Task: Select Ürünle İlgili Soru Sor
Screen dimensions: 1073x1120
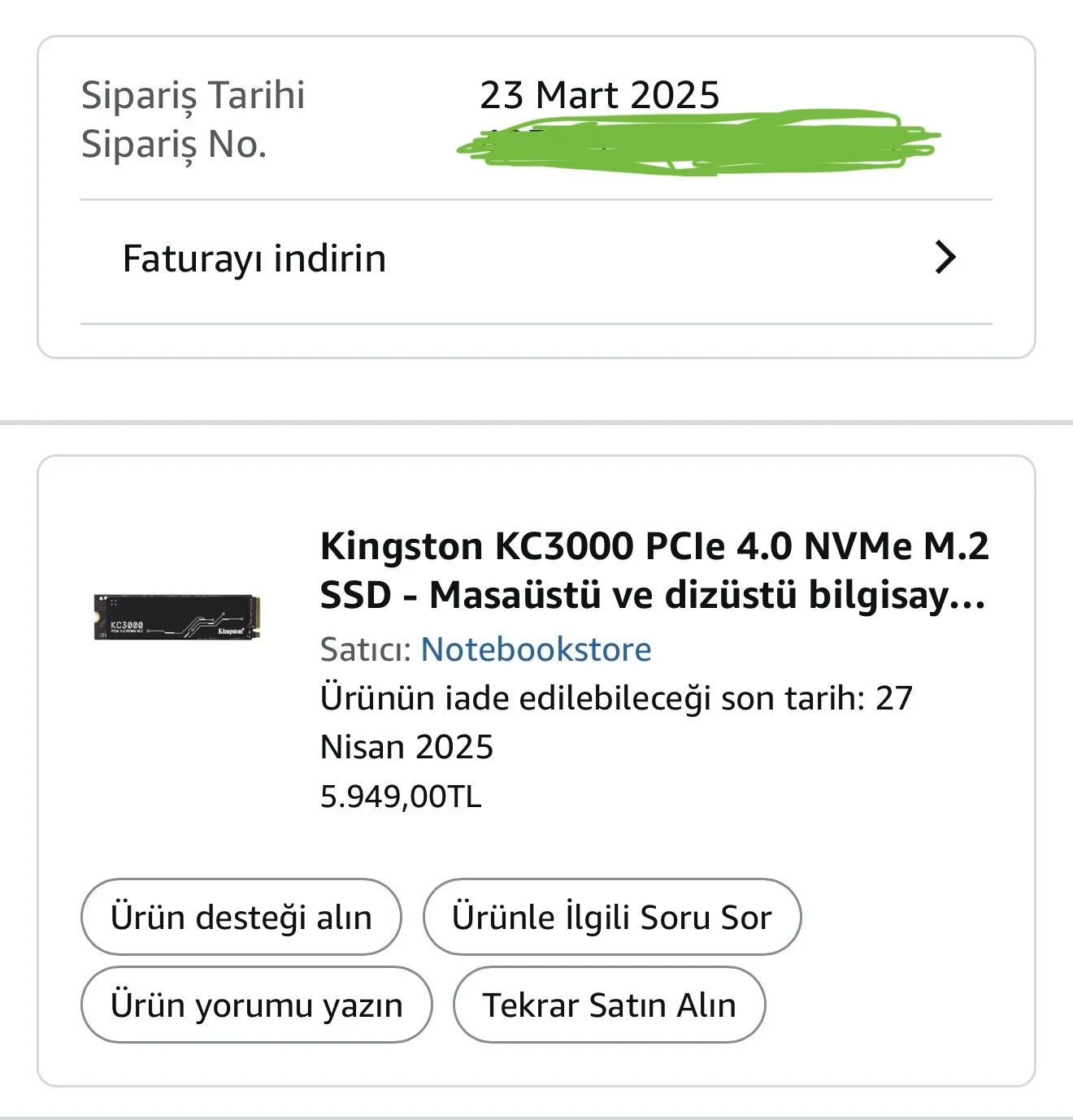Action: tap(611, 917)
